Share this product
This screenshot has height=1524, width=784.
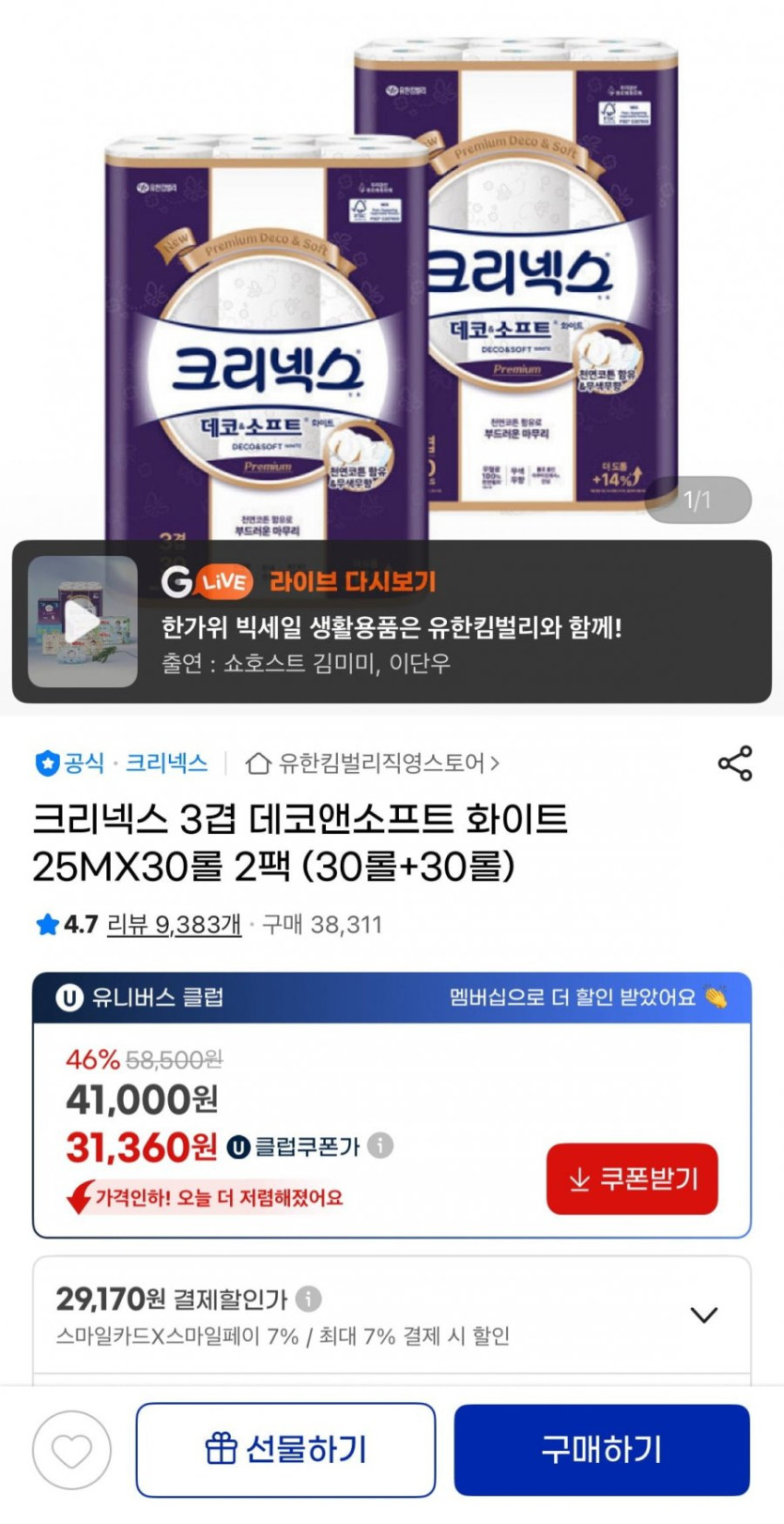(x=735, y=763)
